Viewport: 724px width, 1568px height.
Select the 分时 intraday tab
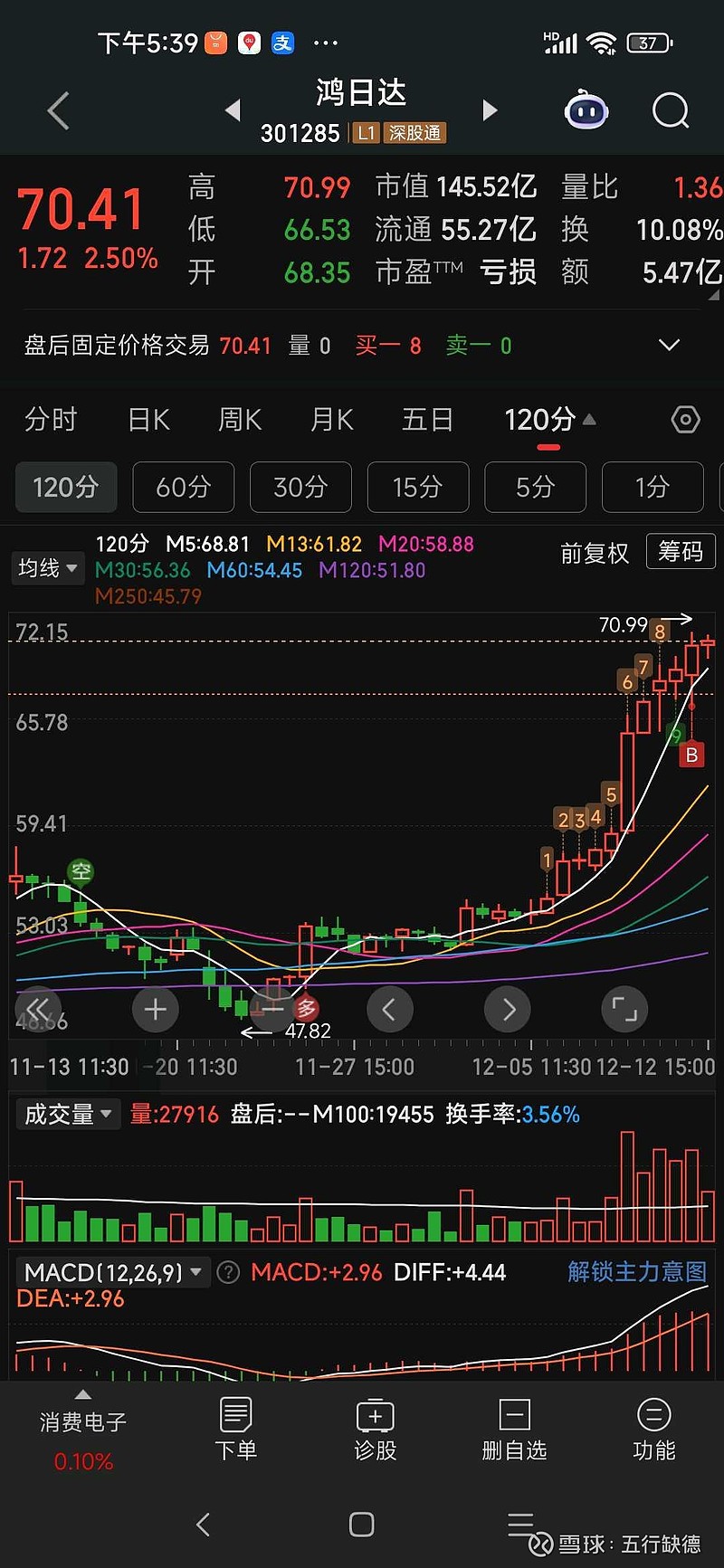[x=51, y=419]
